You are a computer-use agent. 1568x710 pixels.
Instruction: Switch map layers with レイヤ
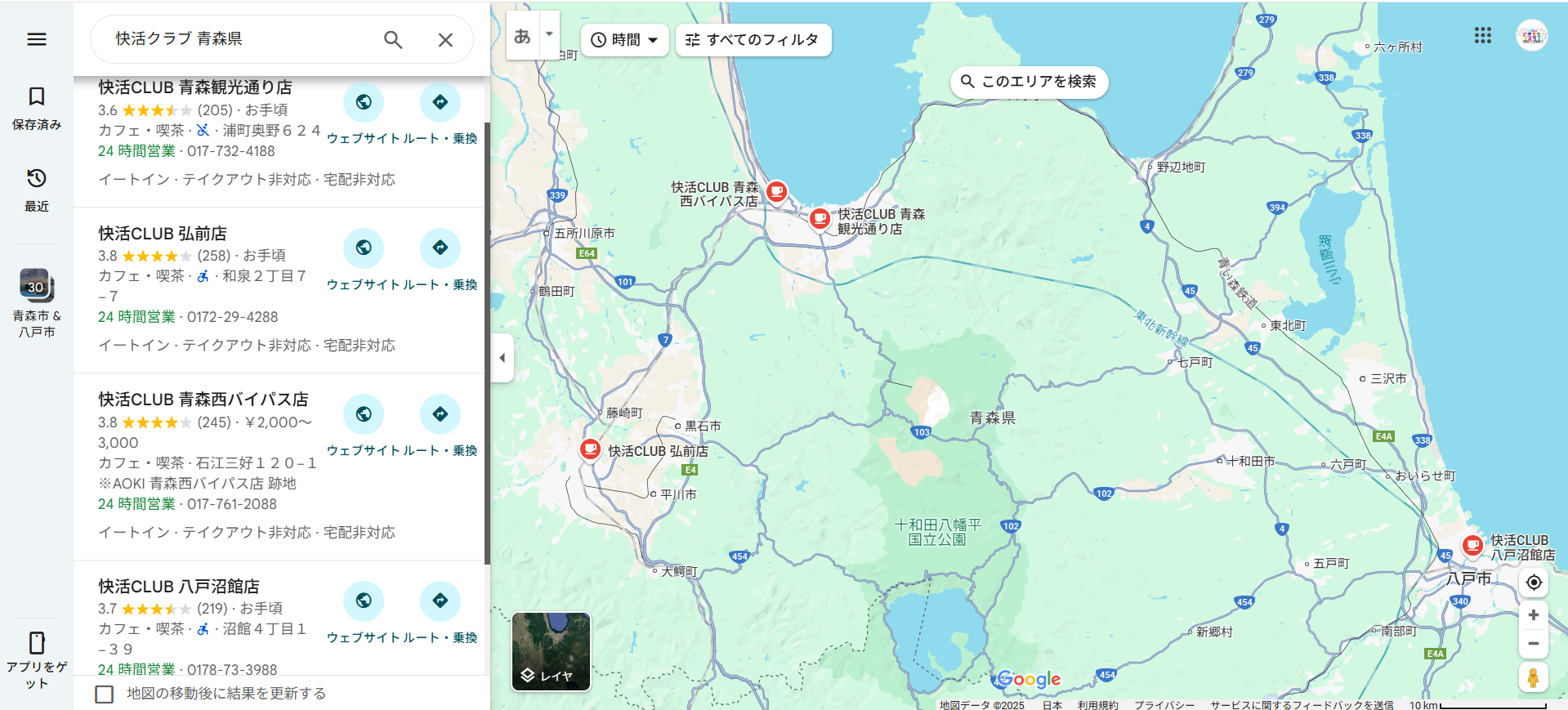(x=551, y=651)
